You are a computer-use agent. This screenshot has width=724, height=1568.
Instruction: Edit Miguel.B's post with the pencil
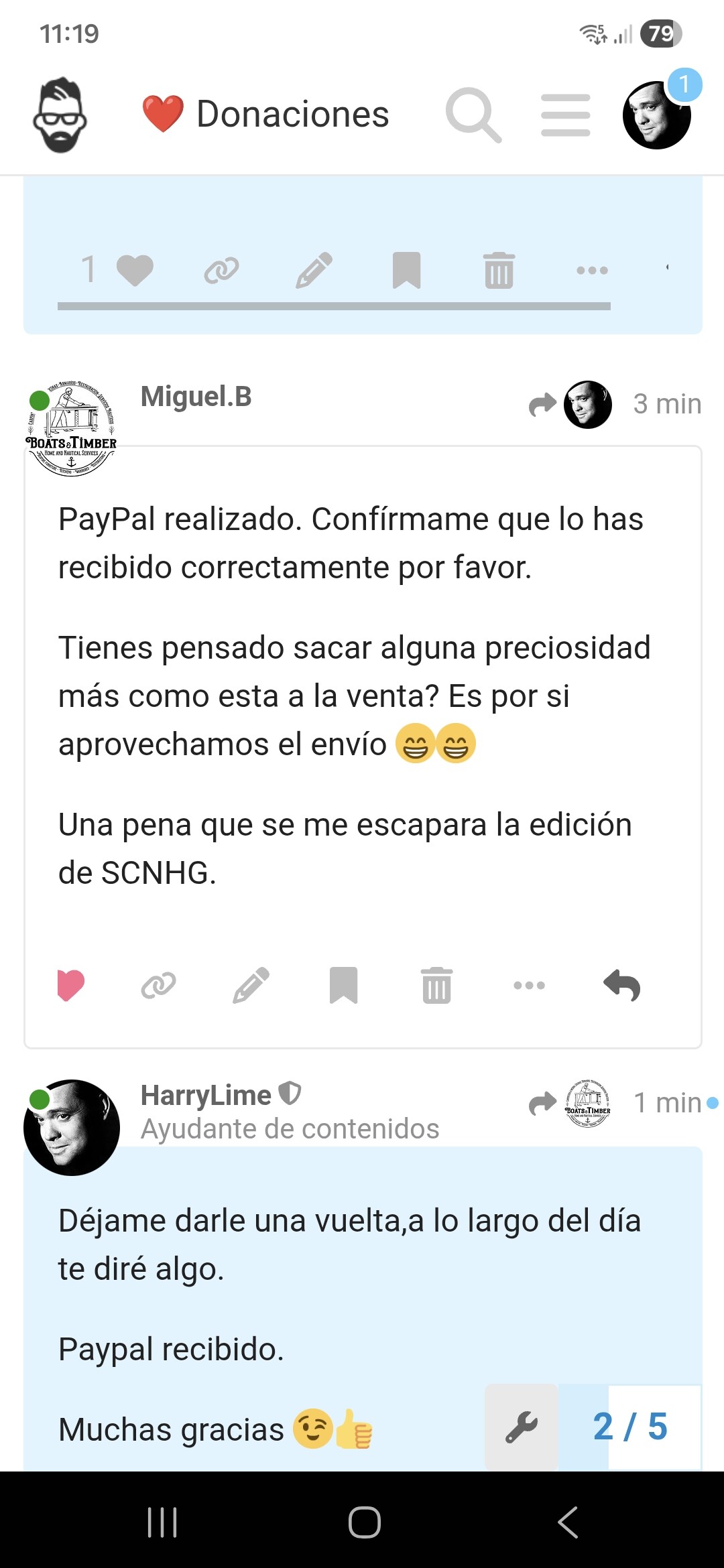251,985
